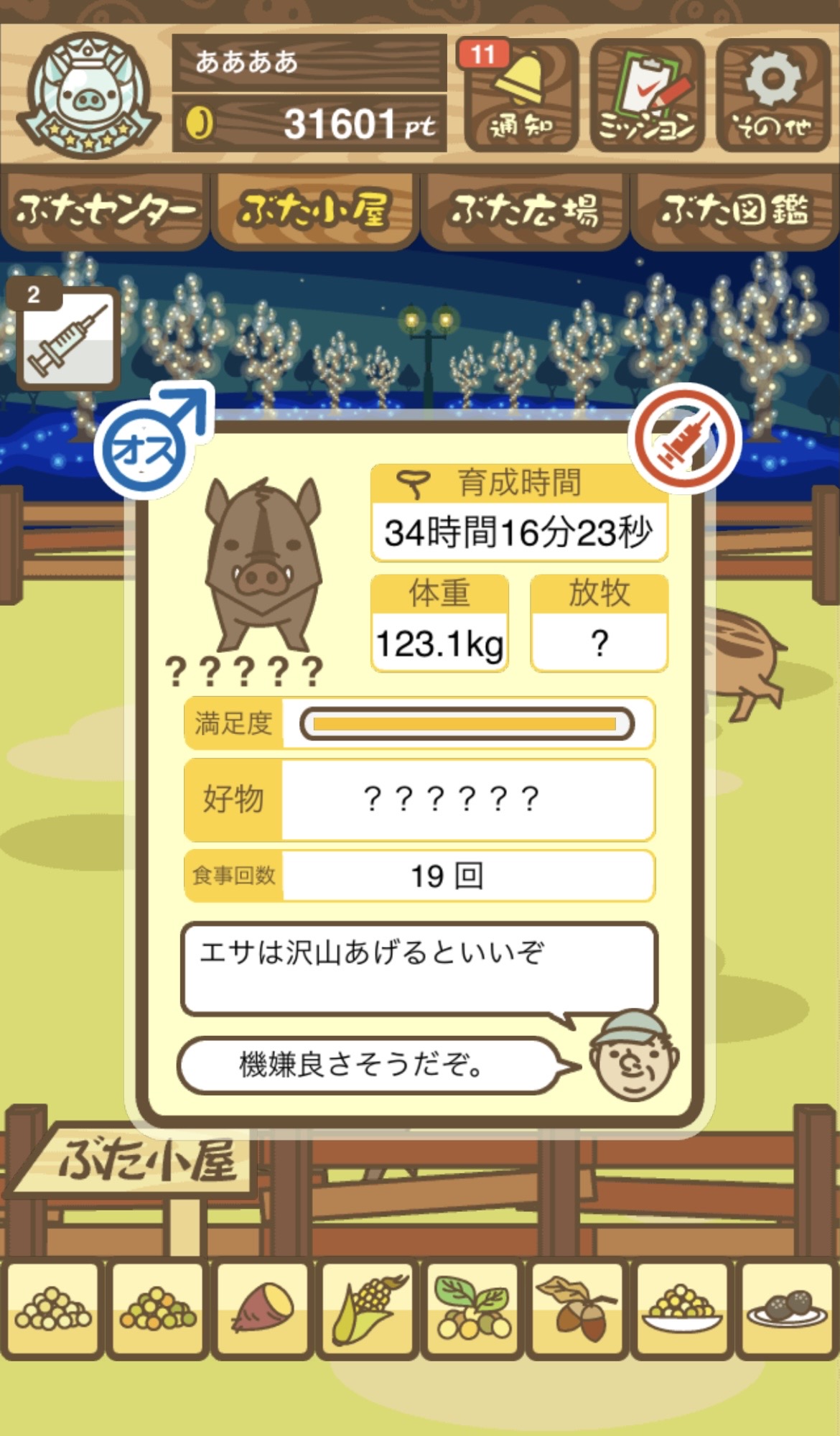The width and height of the screenshot is (840, 1436).
Task: Switch to the ぶた広場 tab
Action: 525,210
